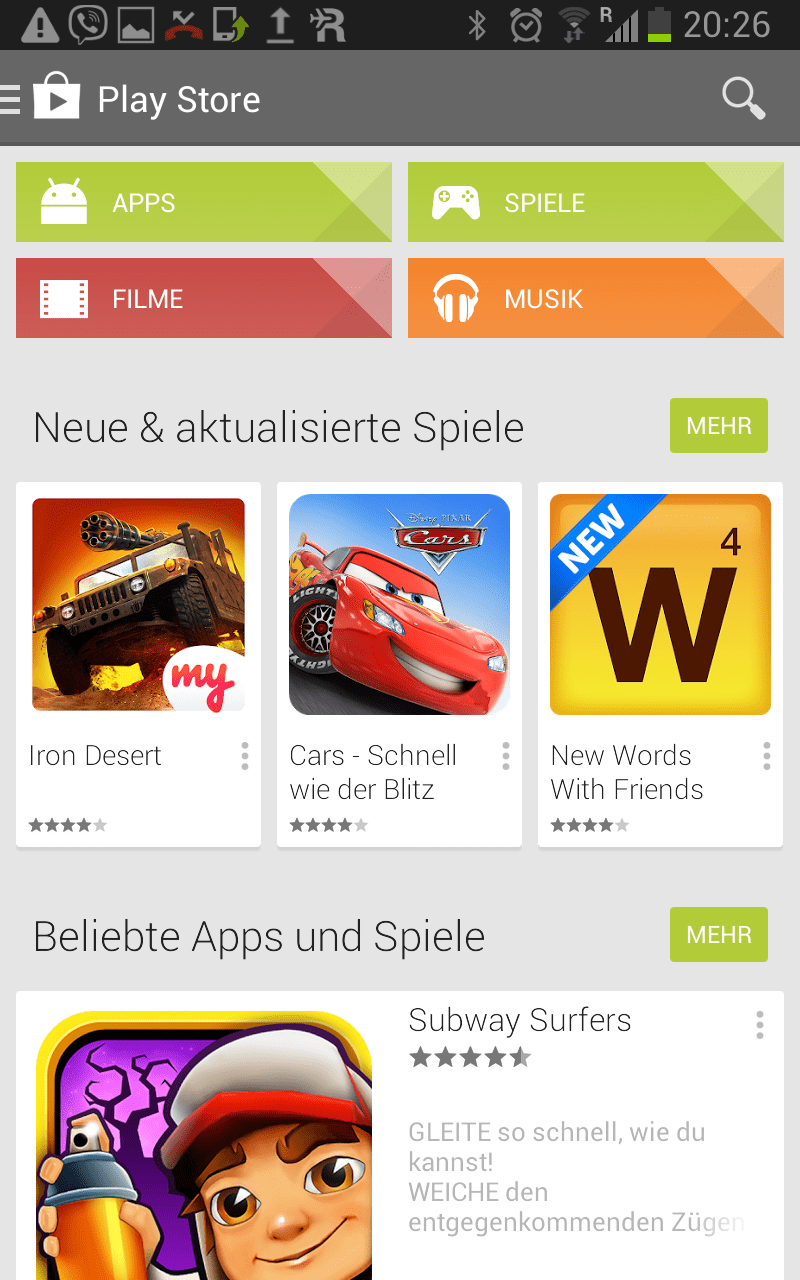Open the MUSIK category
This screenshot has width=800, height=1280.
(595, 298)
